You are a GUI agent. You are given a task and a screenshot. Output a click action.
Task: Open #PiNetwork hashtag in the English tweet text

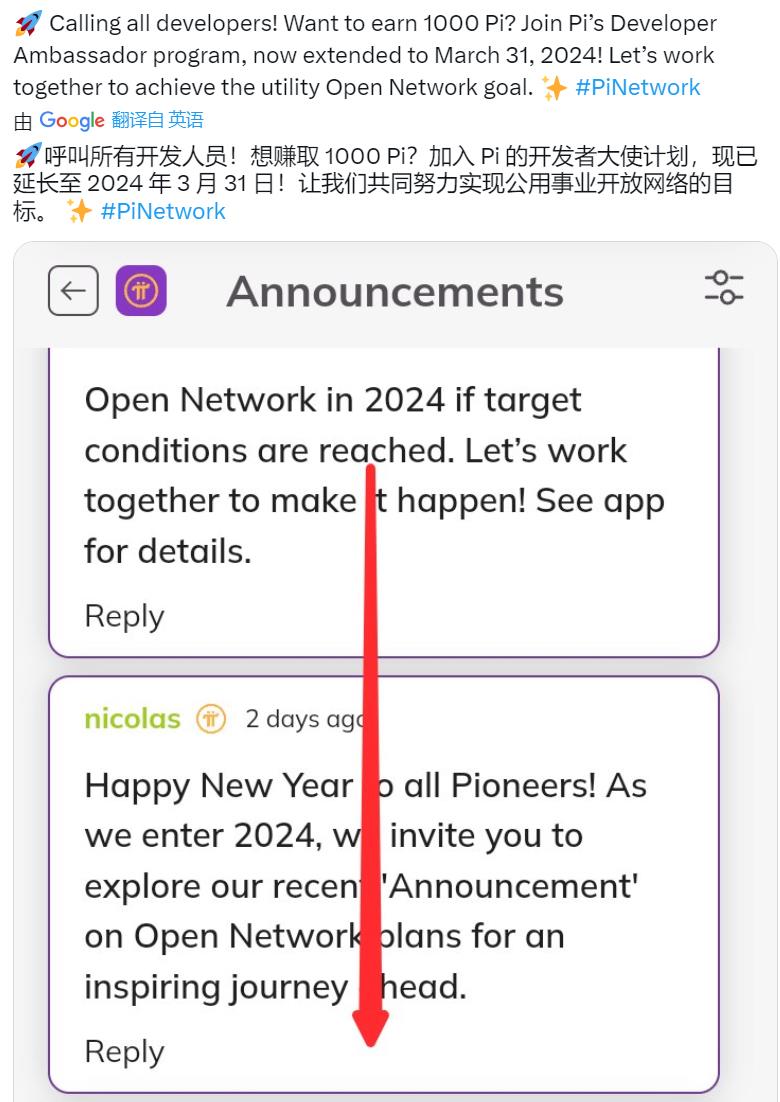point(638,87)
